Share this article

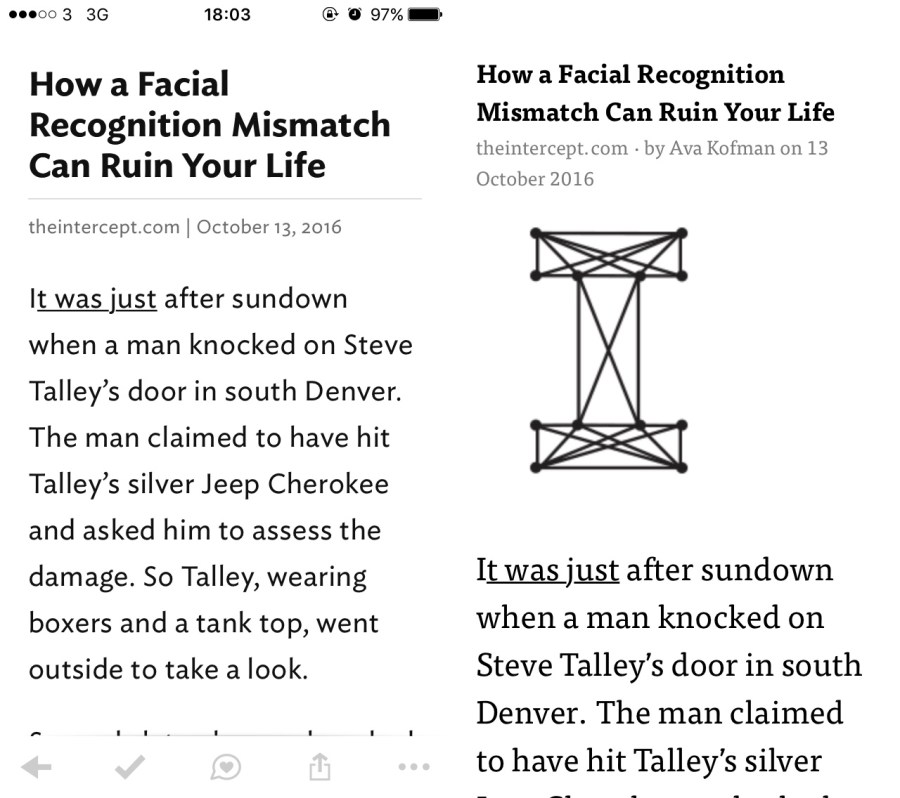pos(318,767)
